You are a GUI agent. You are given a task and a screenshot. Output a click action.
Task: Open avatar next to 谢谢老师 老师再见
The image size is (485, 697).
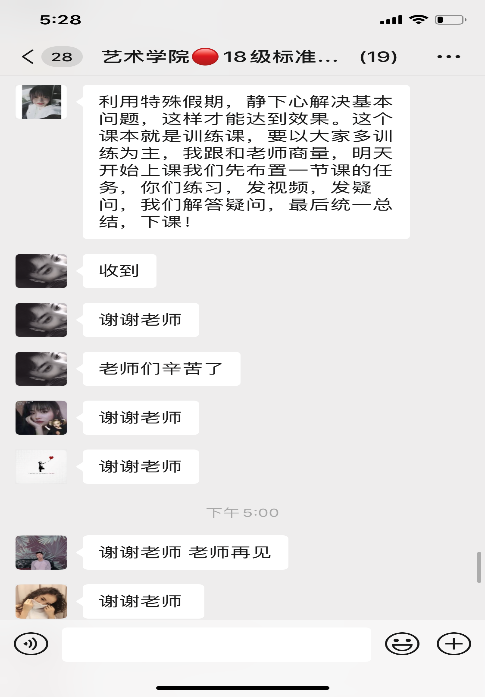(x=41, y=553)
